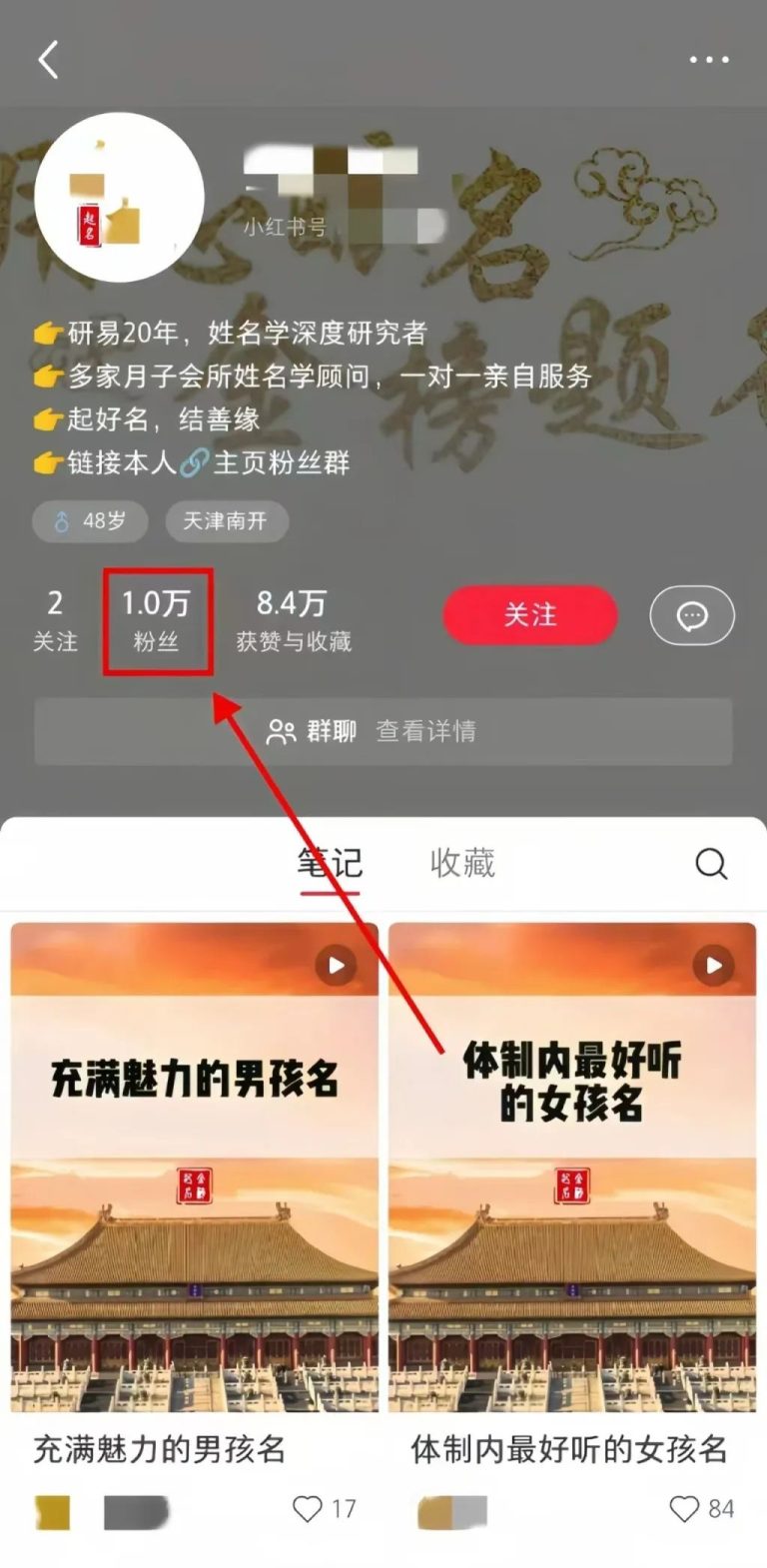767x1568 pixels.
Task: Open the three-dot overflow menu
Action: 709,60
